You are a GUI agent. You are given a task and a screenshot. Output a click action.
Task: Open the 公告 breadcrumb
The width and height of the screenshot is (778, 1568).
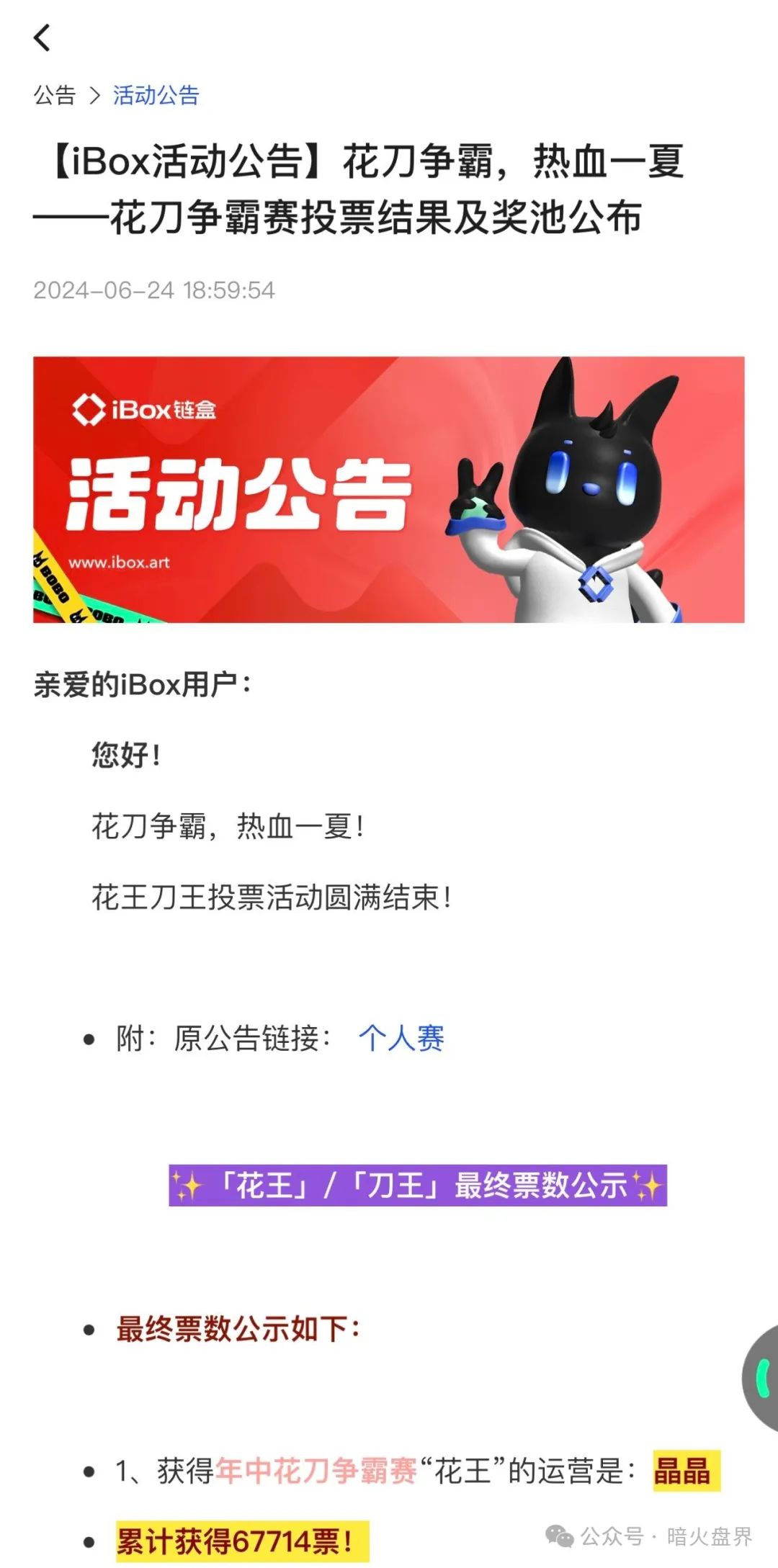coord(55,95)
